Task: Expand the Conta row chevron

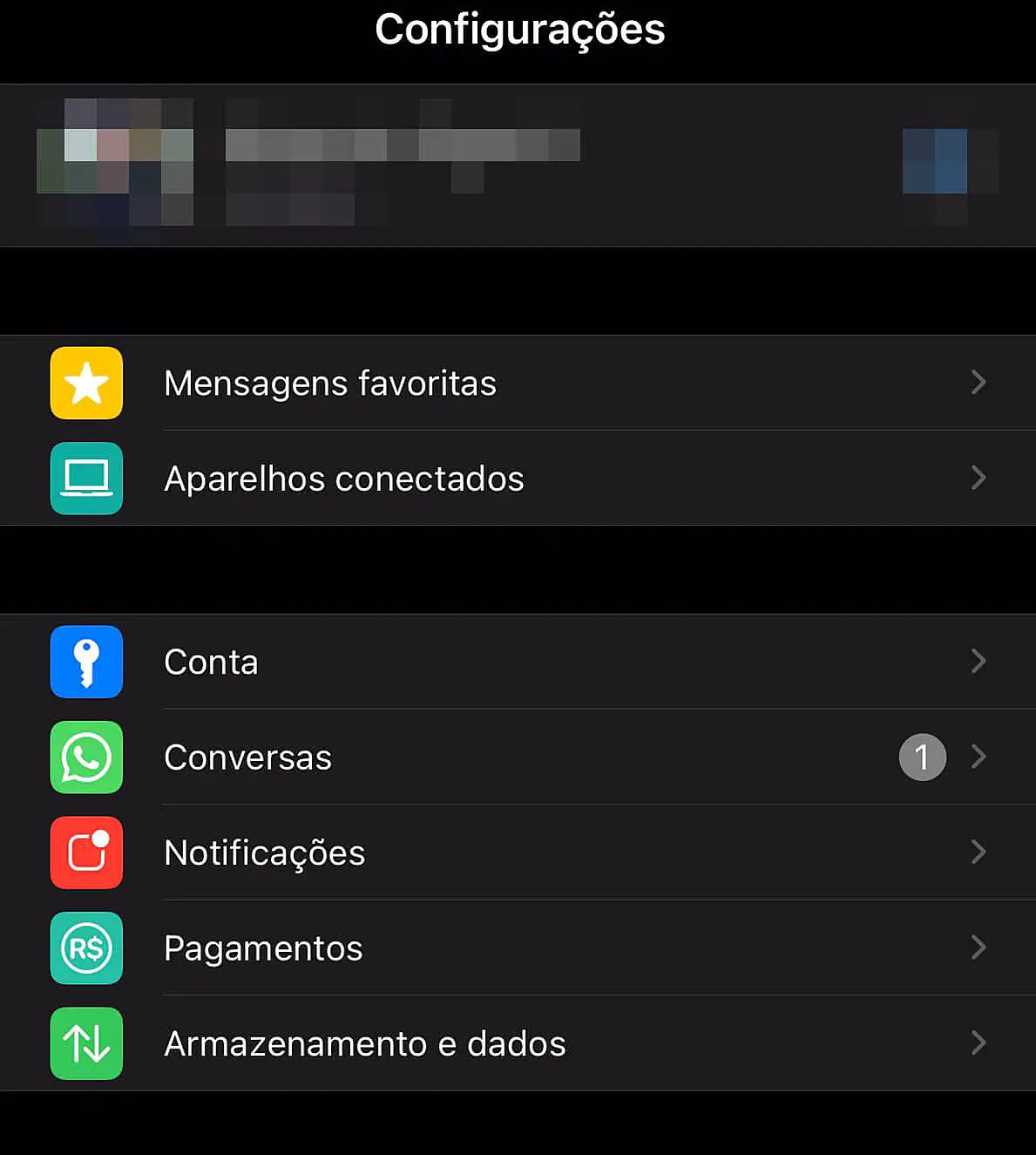Action: [979, 662]
